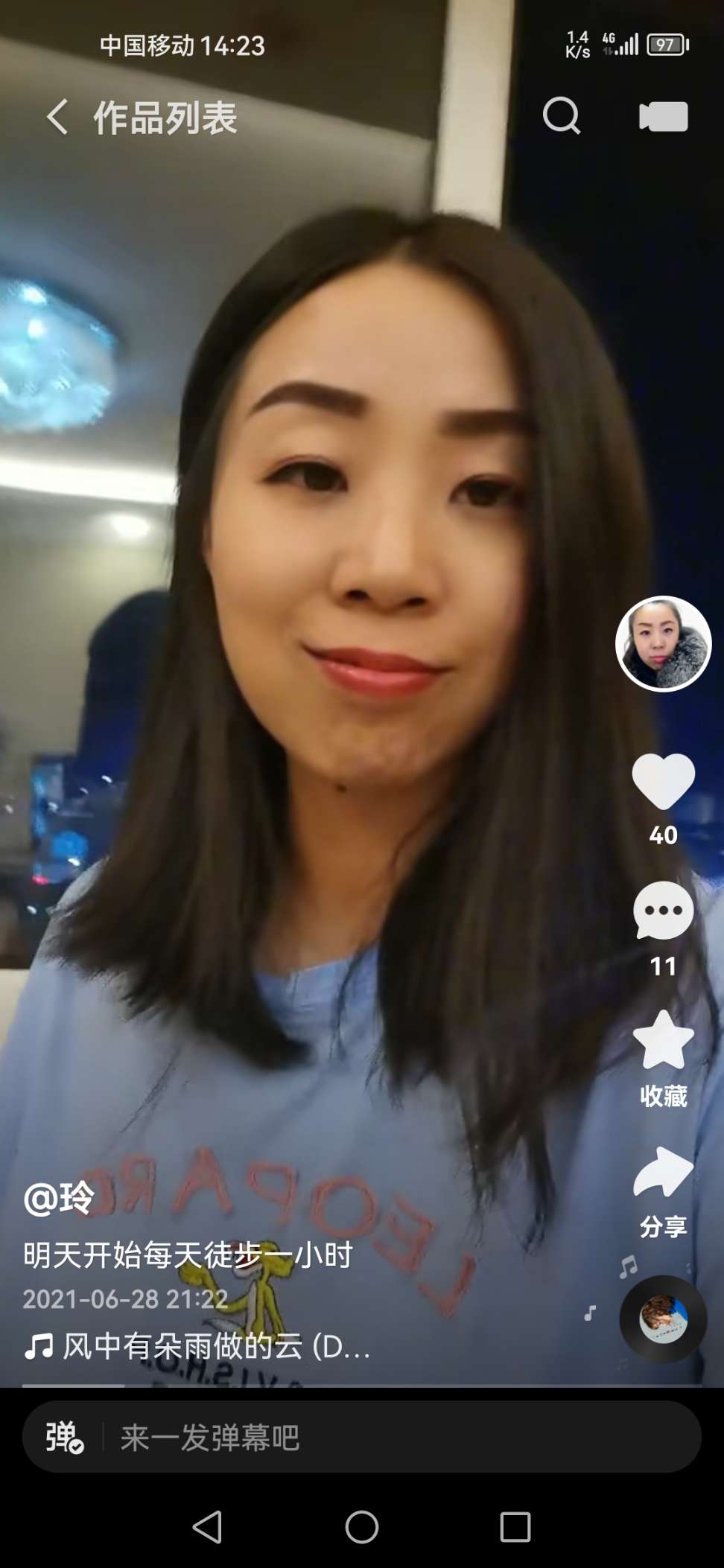Tap the system home button
The width and height of the screenshot is (724, 1568).
pyautogui.click(x=362, y=1528)
